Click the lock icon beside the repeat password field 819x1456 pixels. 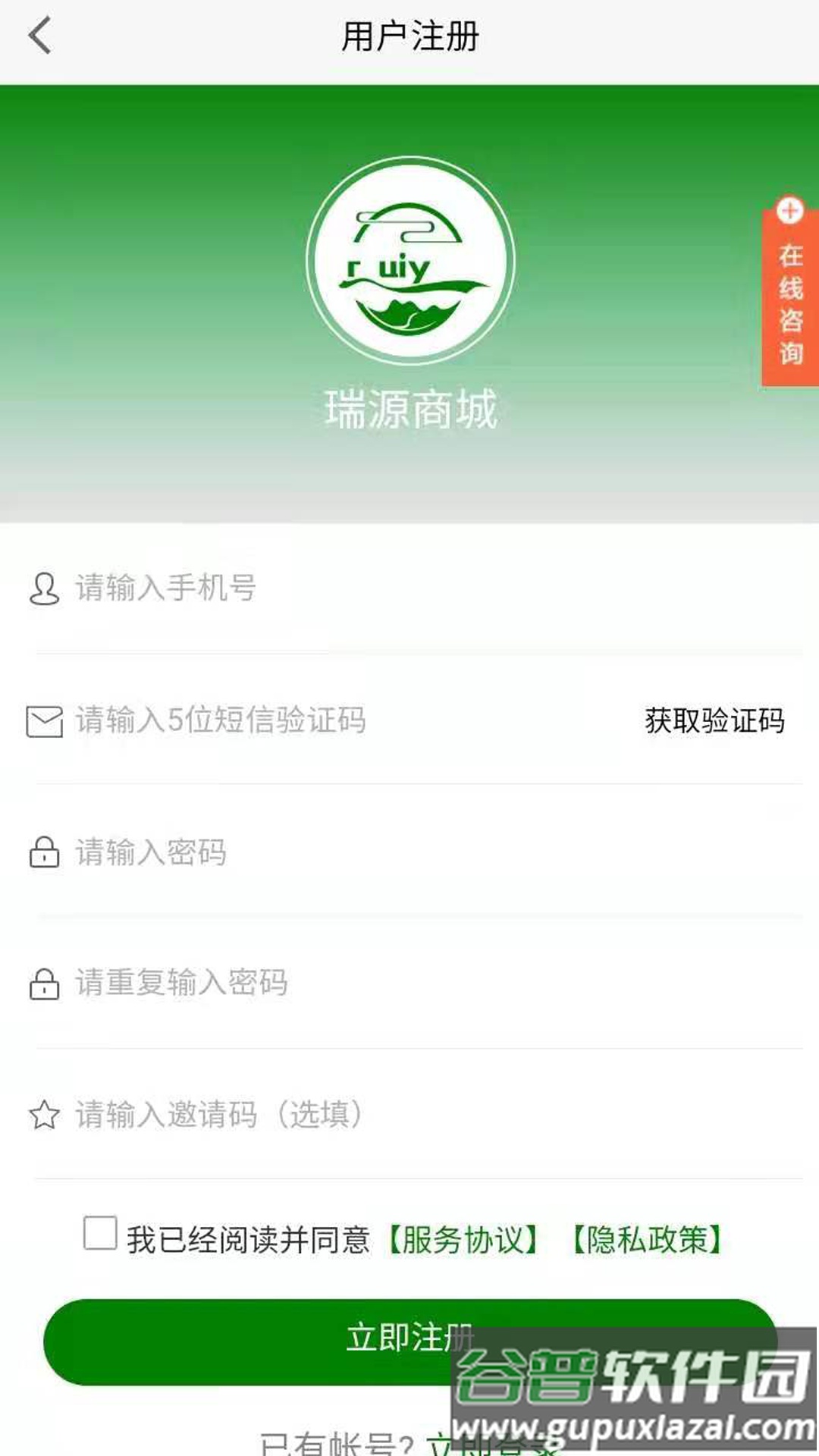44,984
